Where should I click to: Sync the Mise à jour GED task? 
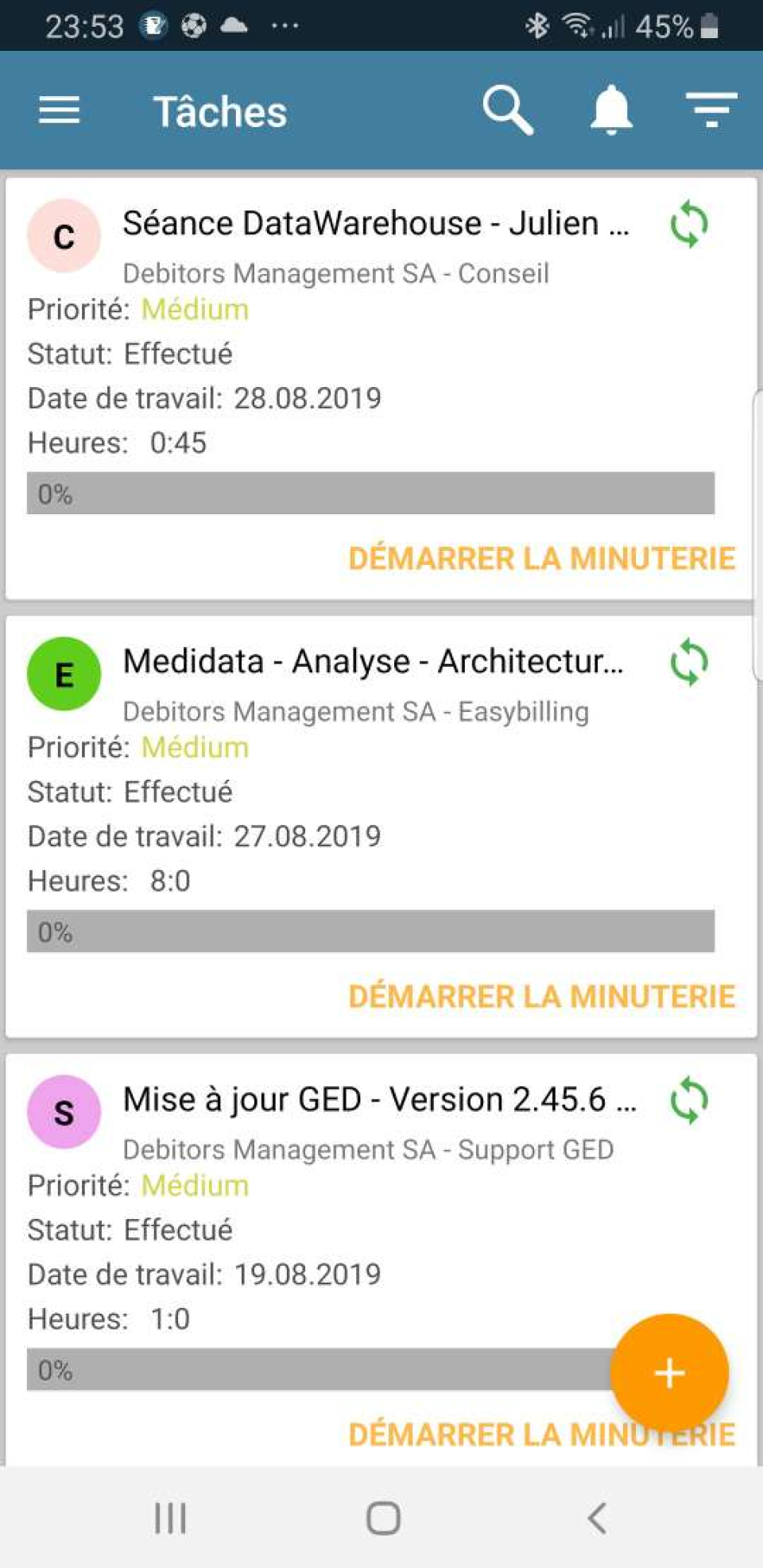click(x=690, y=1099)
